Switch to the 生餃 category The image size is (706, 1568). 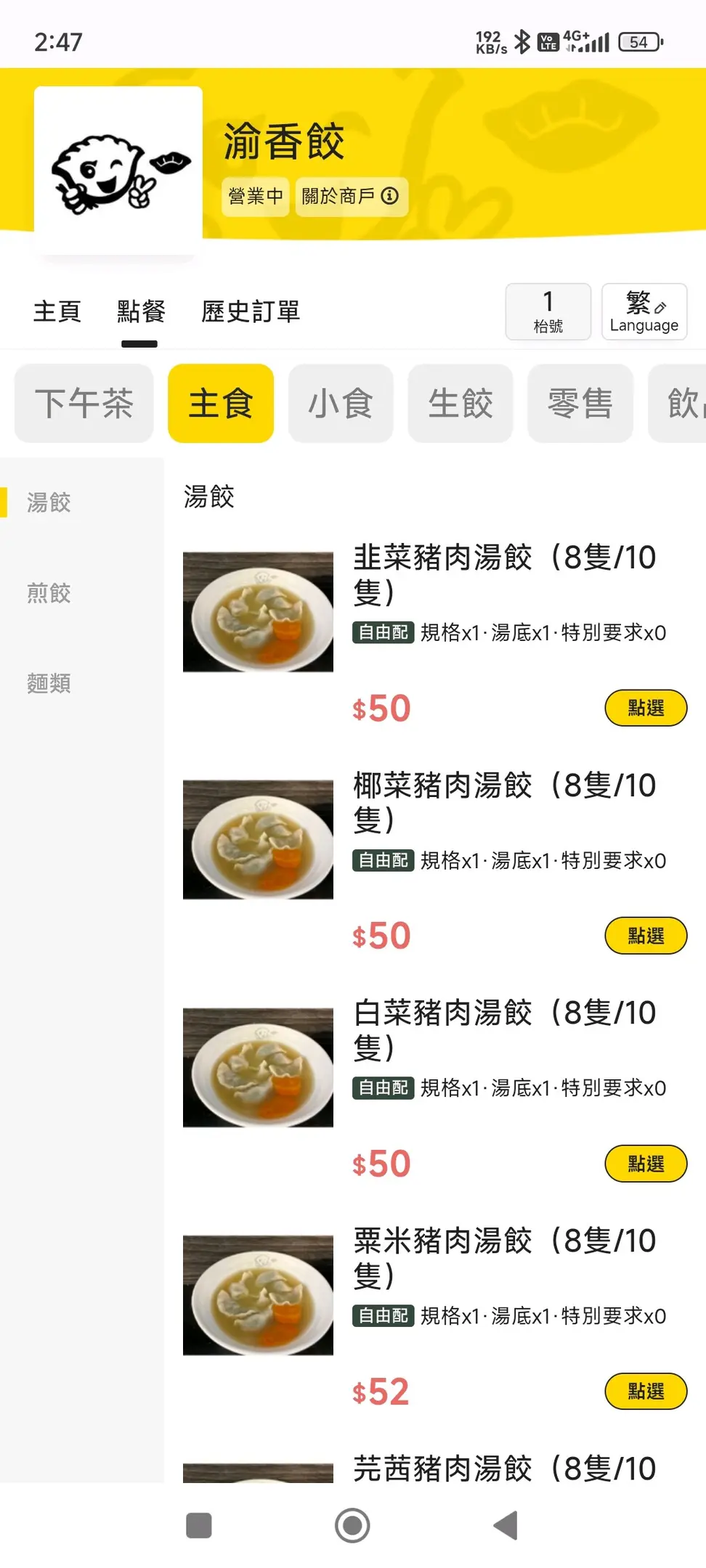(x=460, y=404)
